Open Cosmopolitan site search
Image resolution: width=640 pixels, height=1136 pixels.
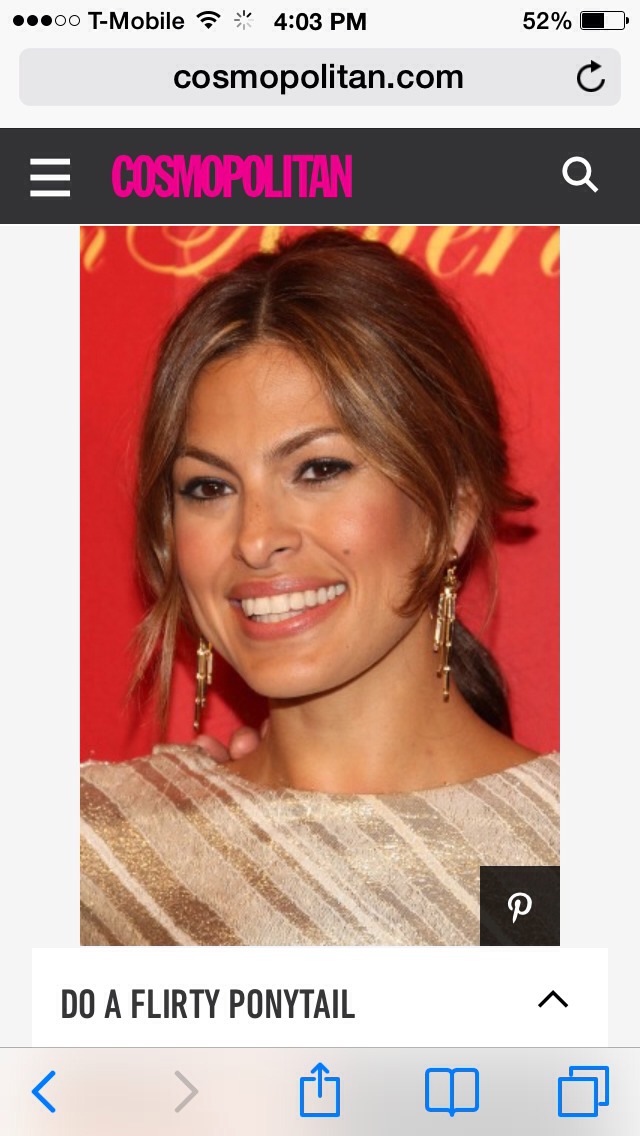(x=580, y=176)
